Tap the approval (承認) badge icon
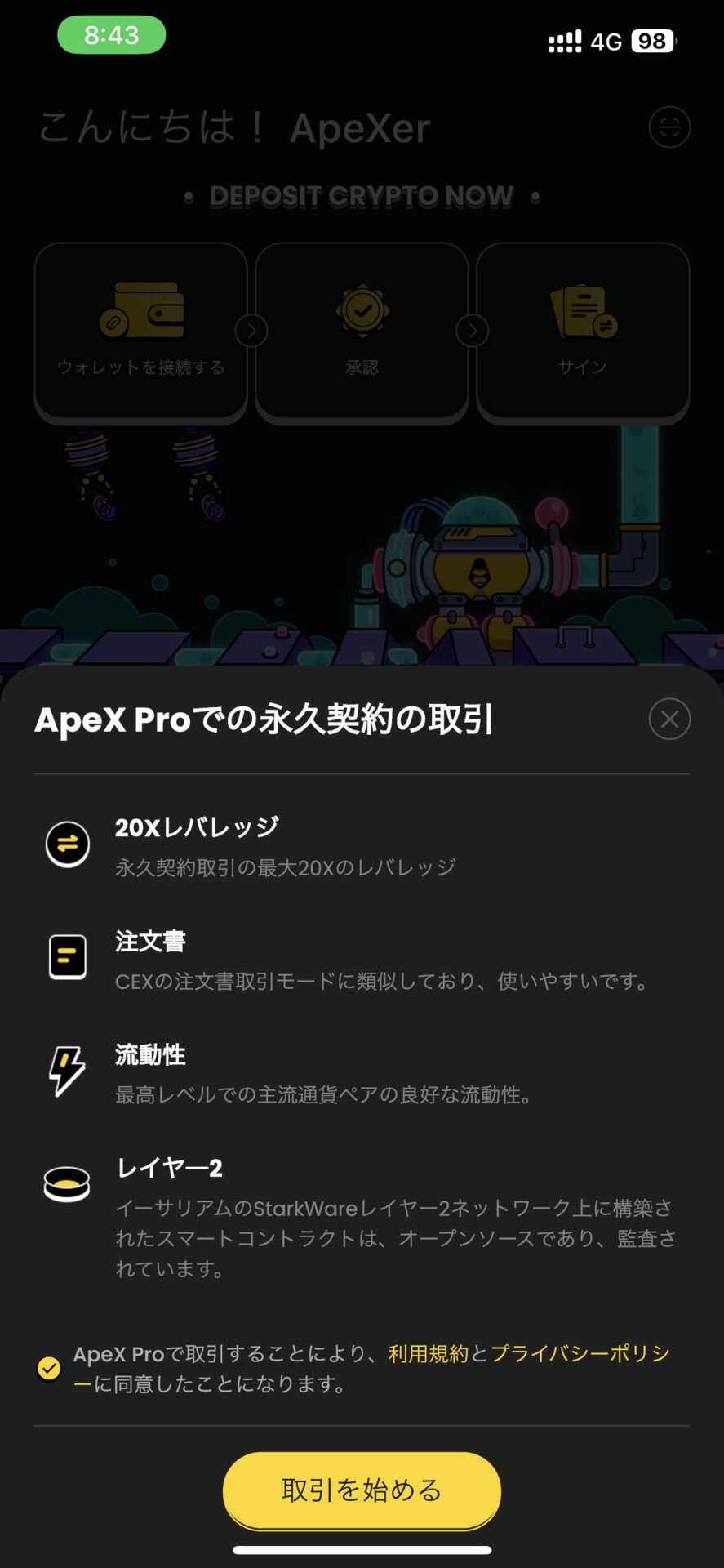724x1568 pixels. [x=362, y=310]
